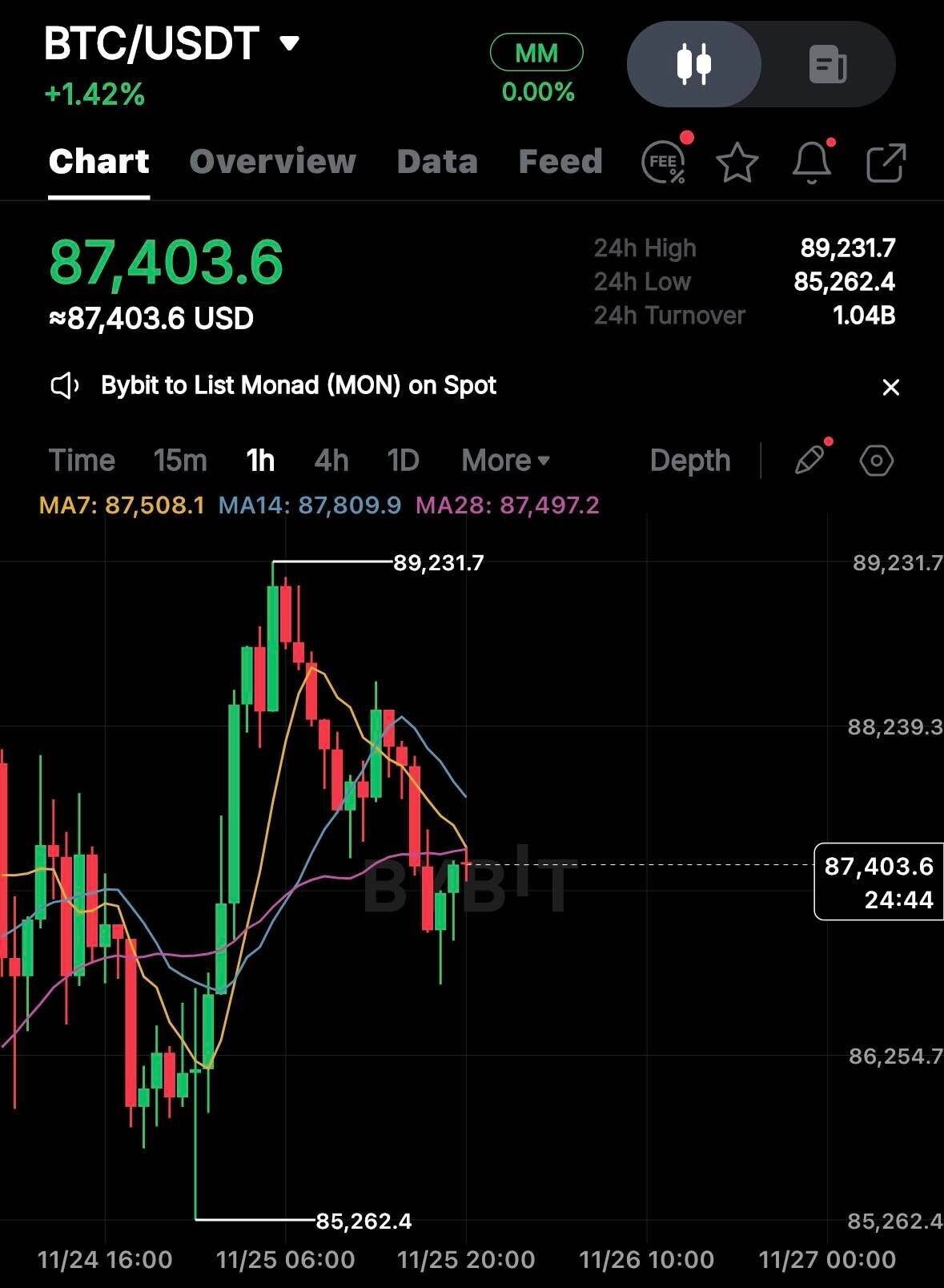The height and width of the screenshot is (1288, 944).
Task: Select the 4h chart interval
Action: (x=331, y=461)
